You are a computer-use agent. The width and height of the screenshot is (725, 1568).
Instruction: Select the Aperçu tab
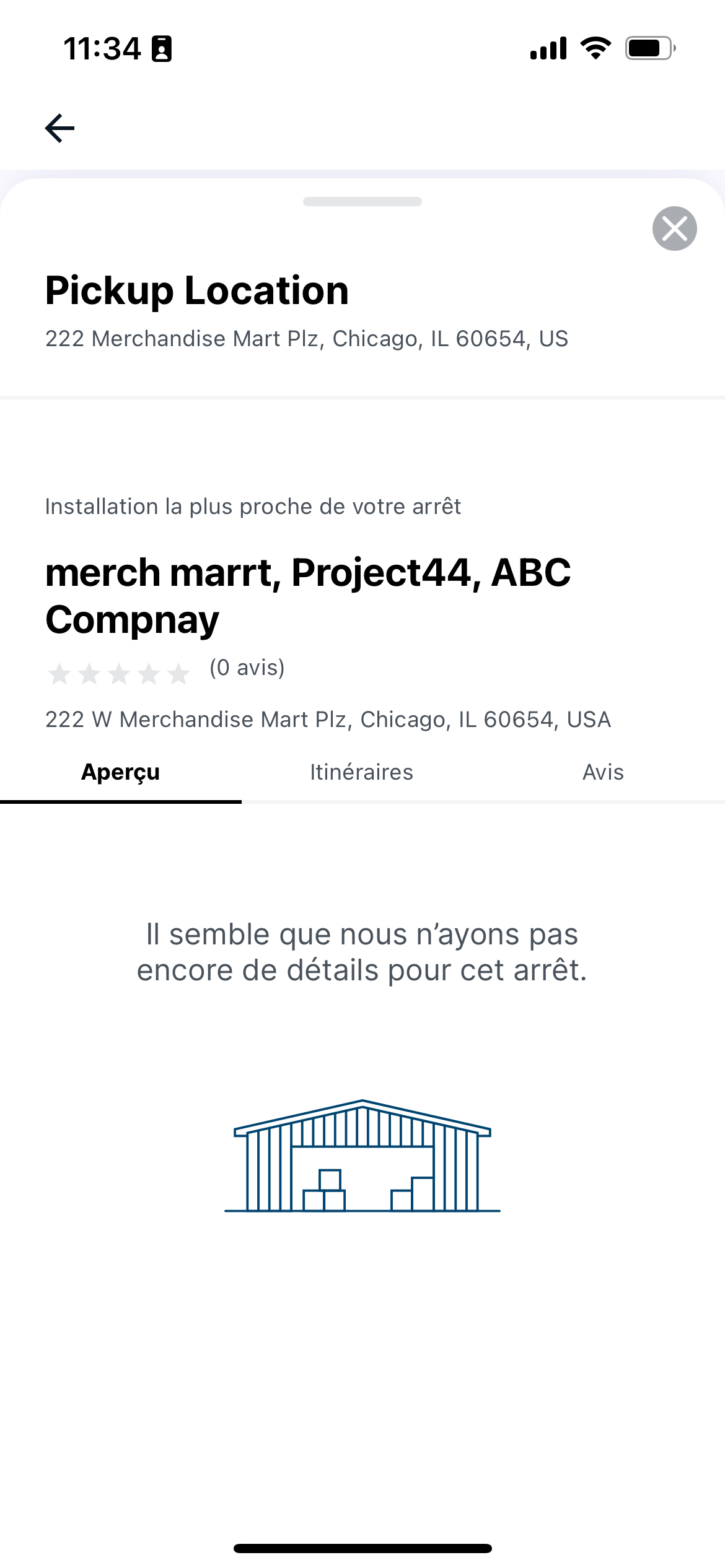tap(121, 772)
